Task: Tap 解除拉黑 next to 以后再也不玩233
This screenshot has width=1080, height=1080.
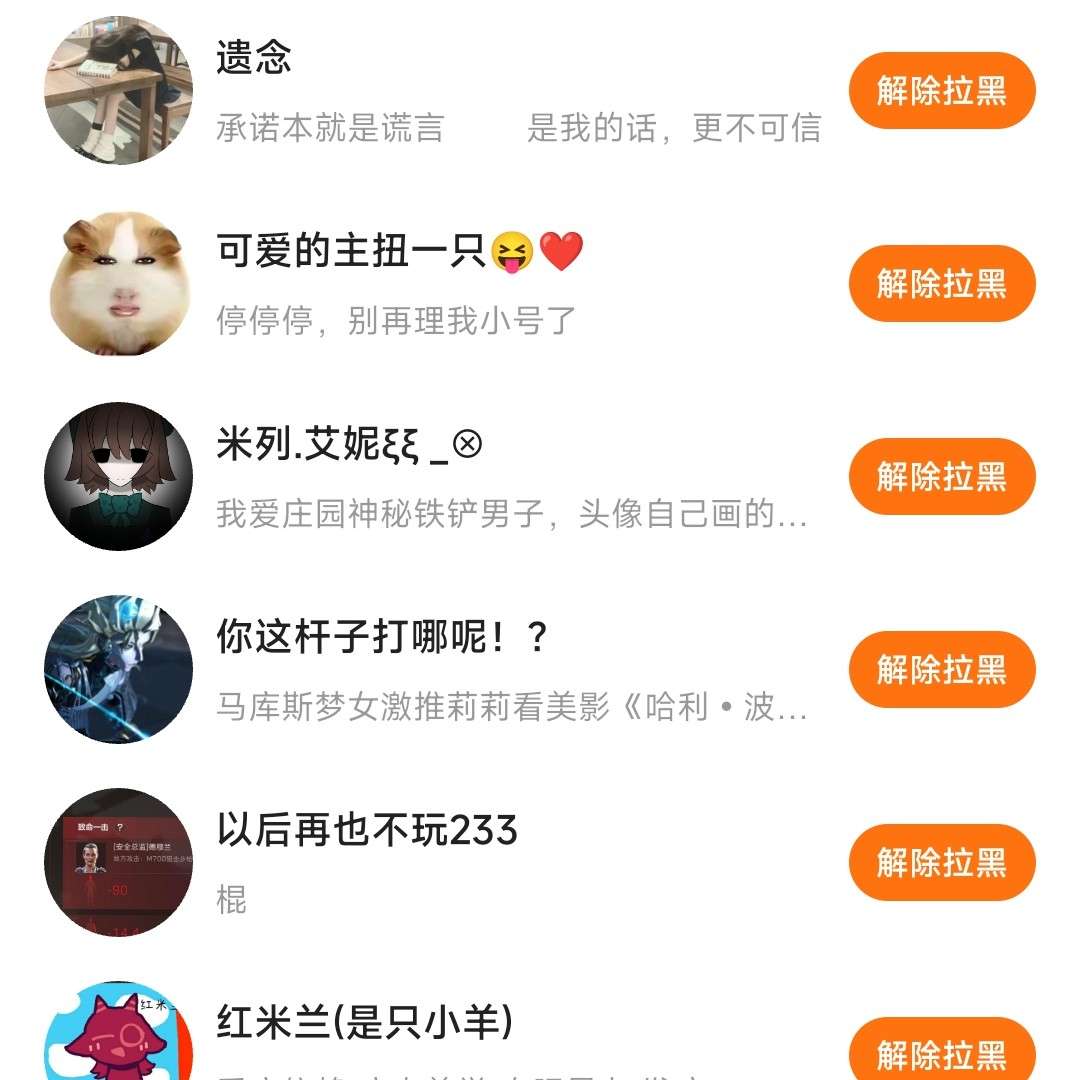Action: click(x=941, y=862)
